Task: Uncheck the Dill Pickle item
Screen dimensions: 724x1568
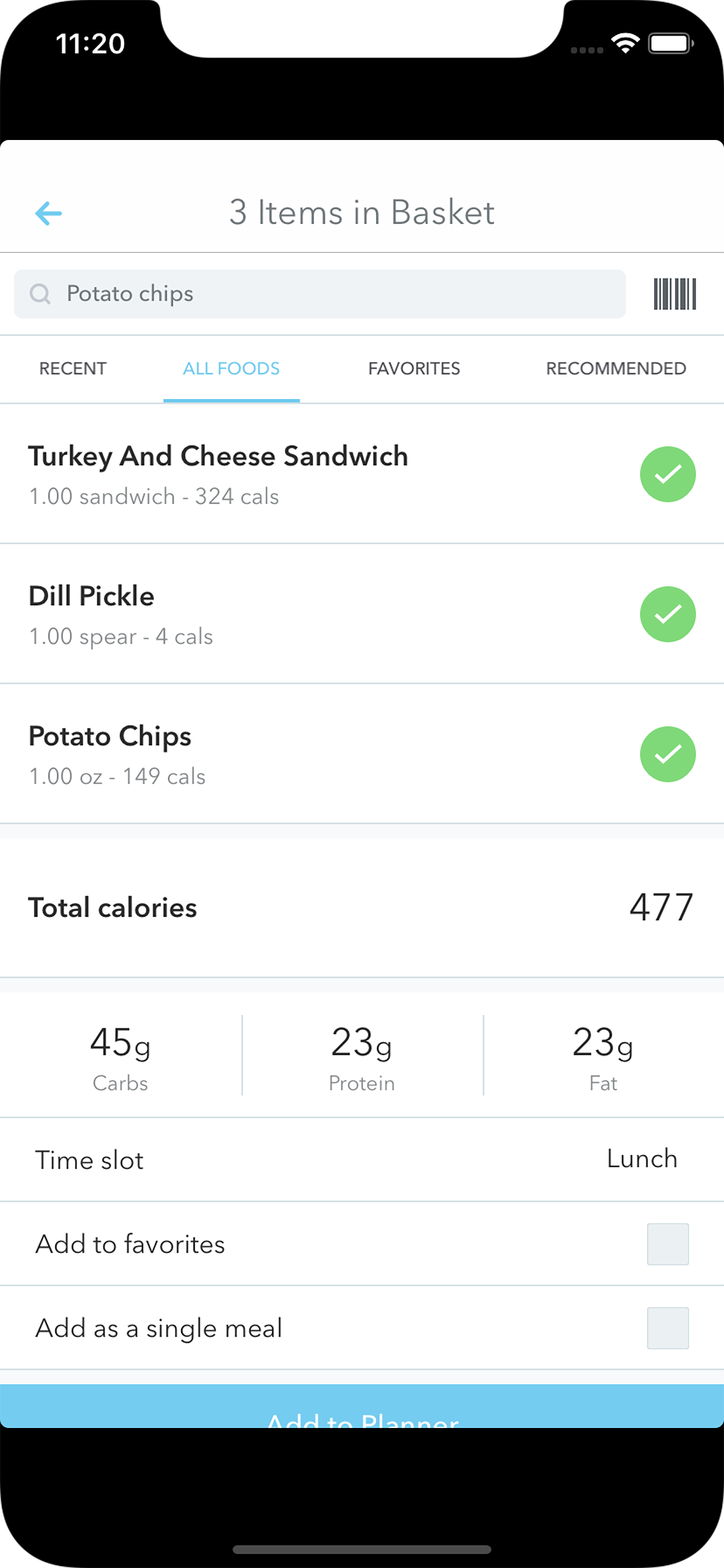Action: 667,614
